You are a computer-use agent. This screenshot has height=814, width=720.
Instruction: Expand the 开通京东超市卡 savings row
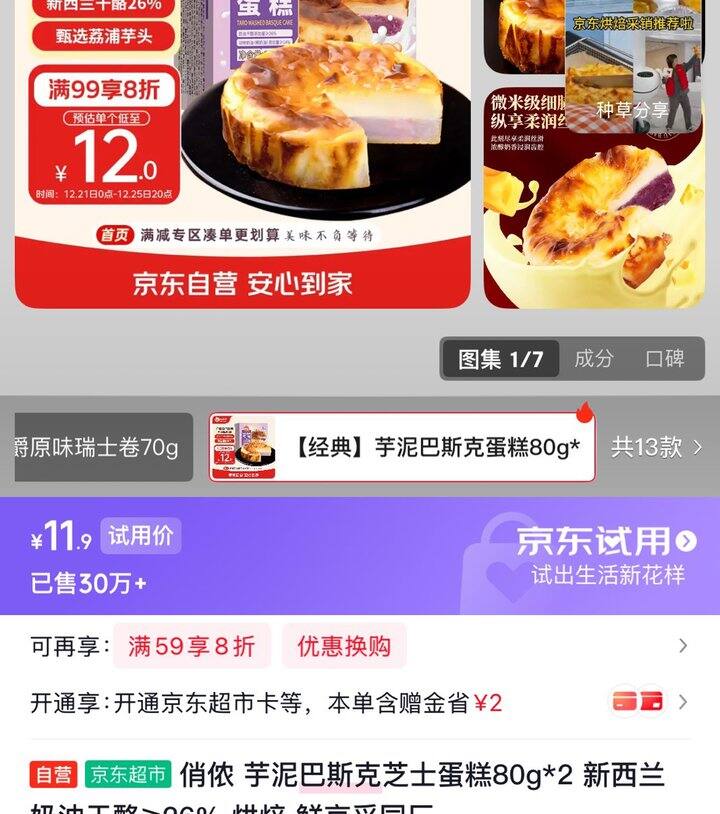pyautogui.click(x=683, y=702)
